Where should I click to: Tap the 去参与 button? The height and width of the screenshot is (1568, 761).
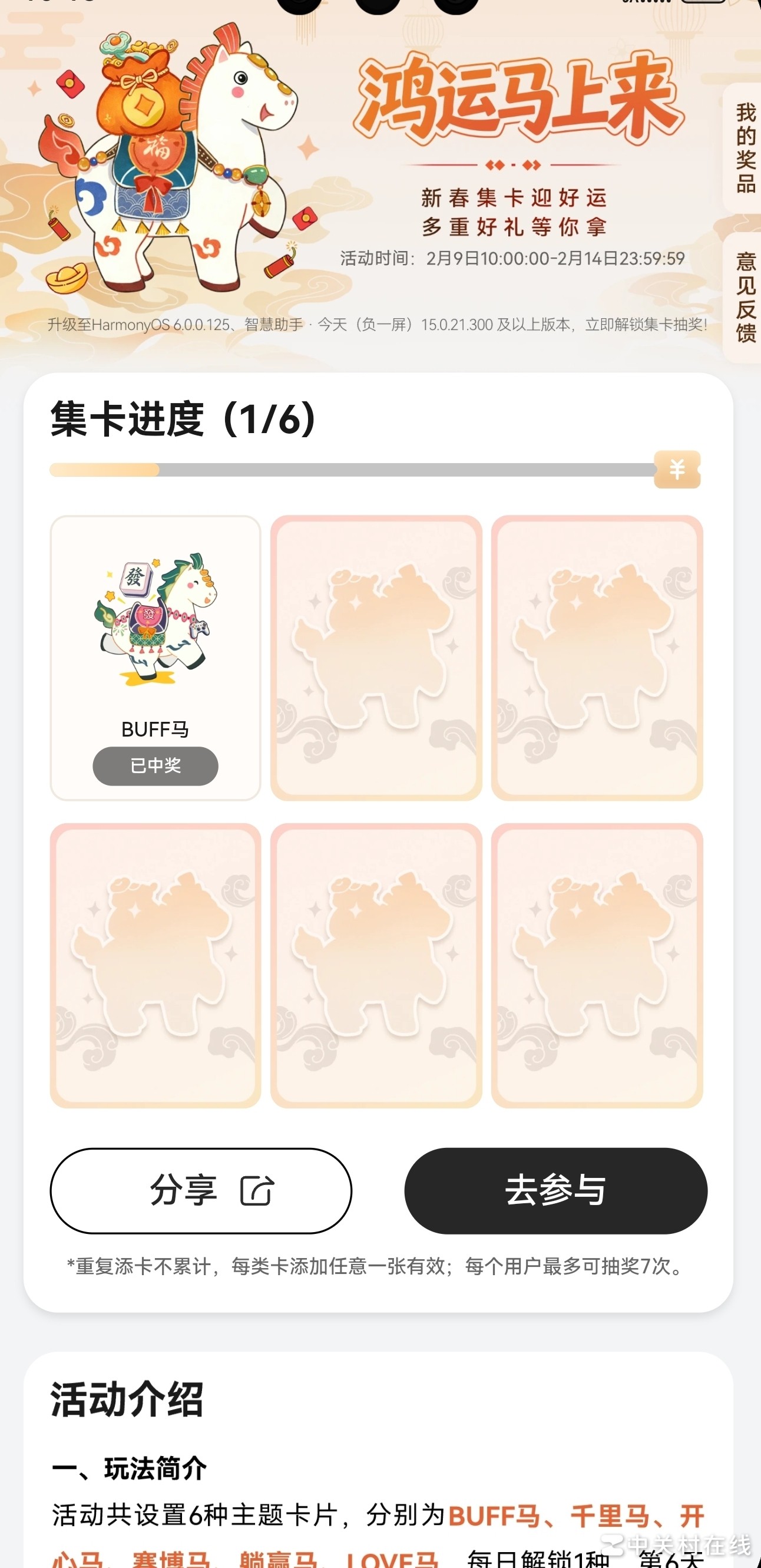coord(555,1191)
